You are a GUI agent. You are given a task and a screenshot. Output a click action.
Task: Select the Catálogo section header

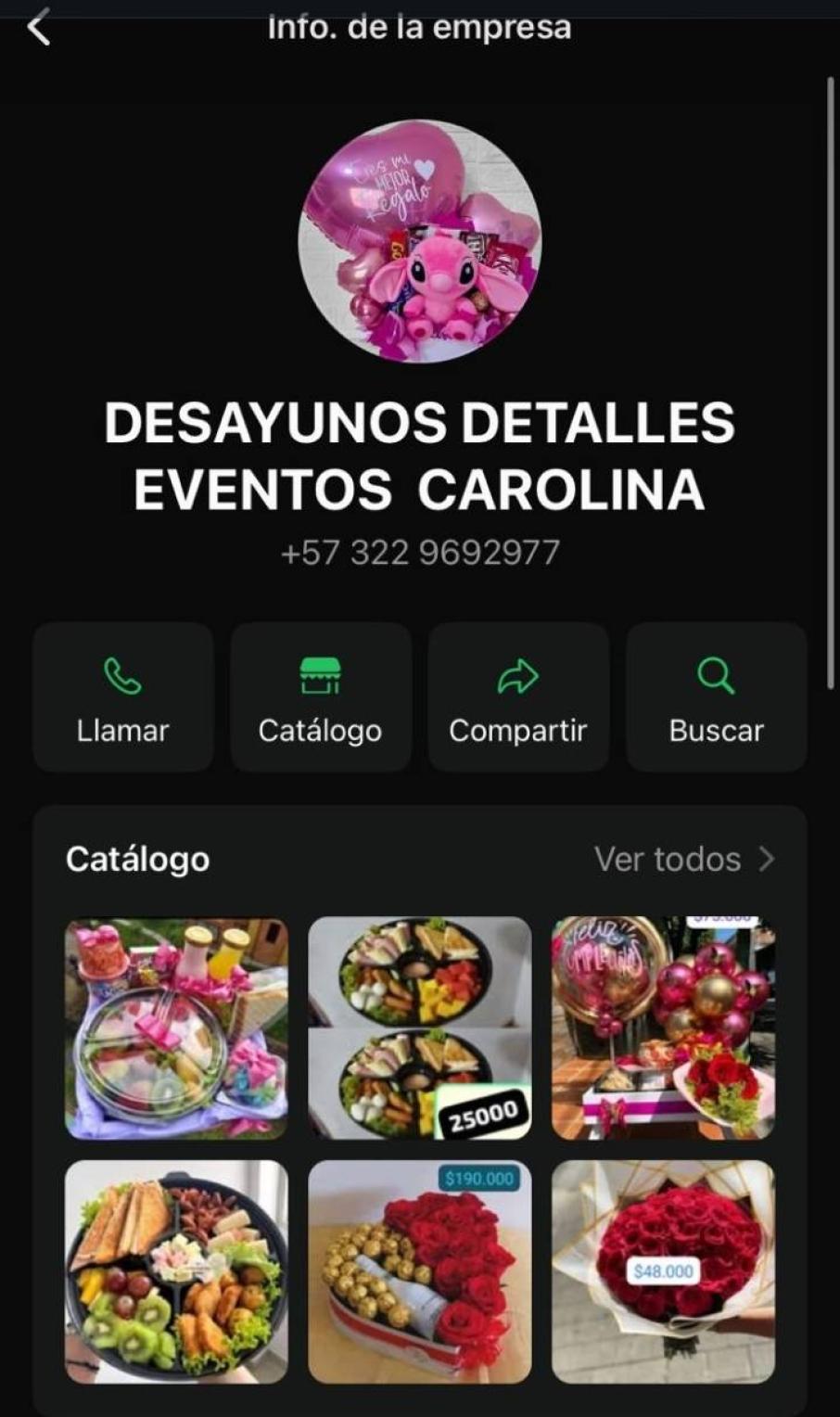coord(138,860)
